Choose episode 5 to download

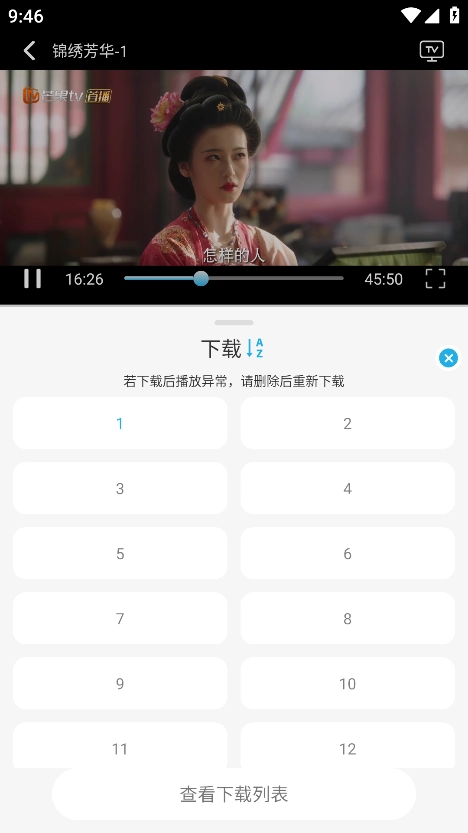click(x=120, y=553)
